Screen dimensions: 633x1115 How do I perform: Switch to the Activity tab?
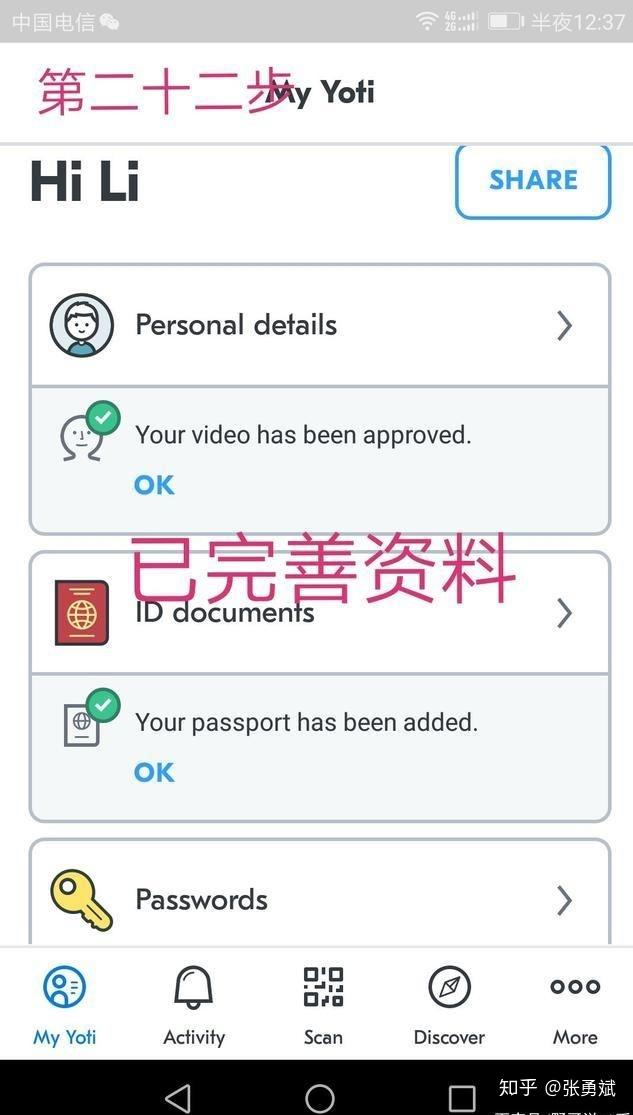click(194, 1004)
